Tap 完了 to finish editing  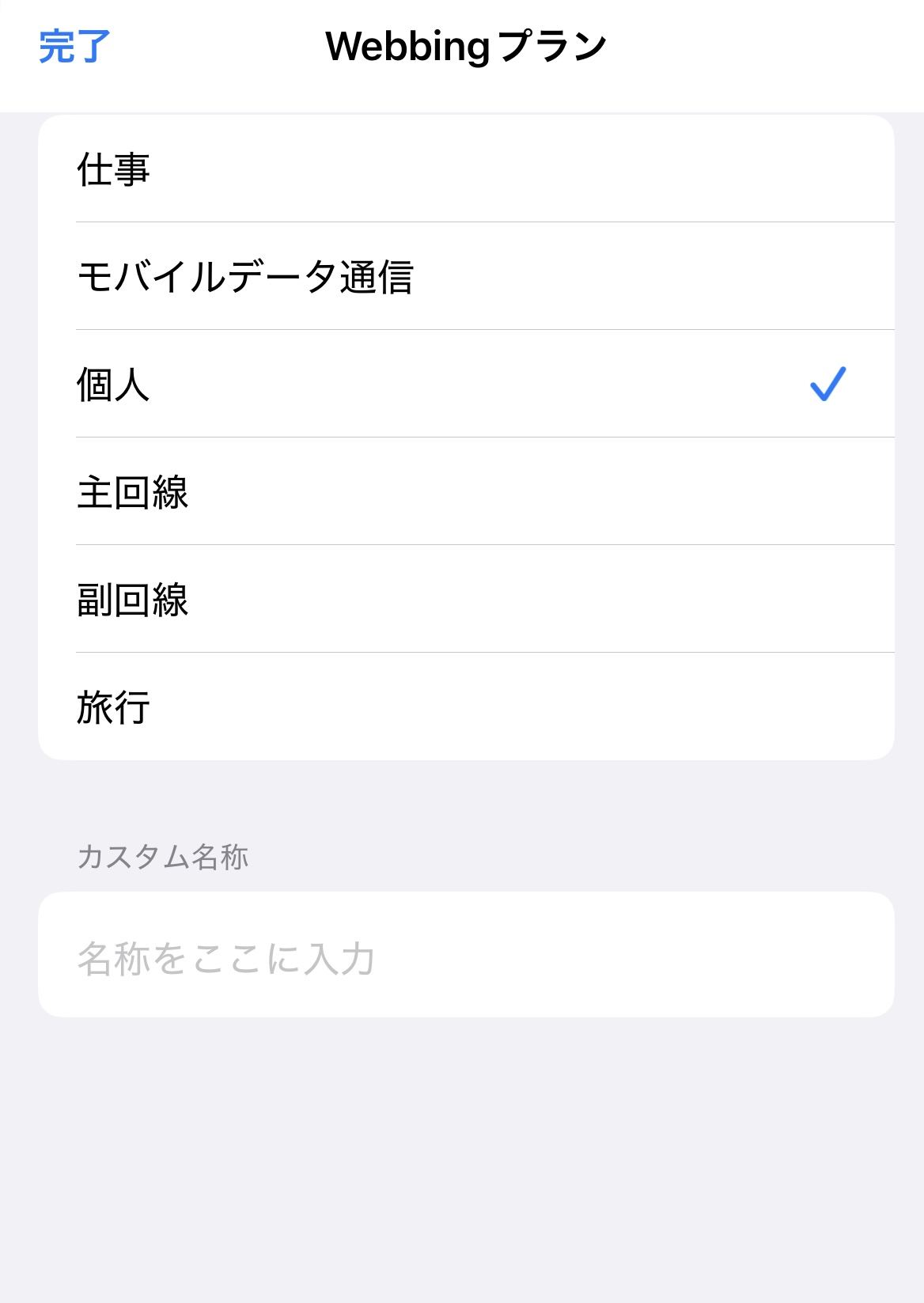point(74,47)
